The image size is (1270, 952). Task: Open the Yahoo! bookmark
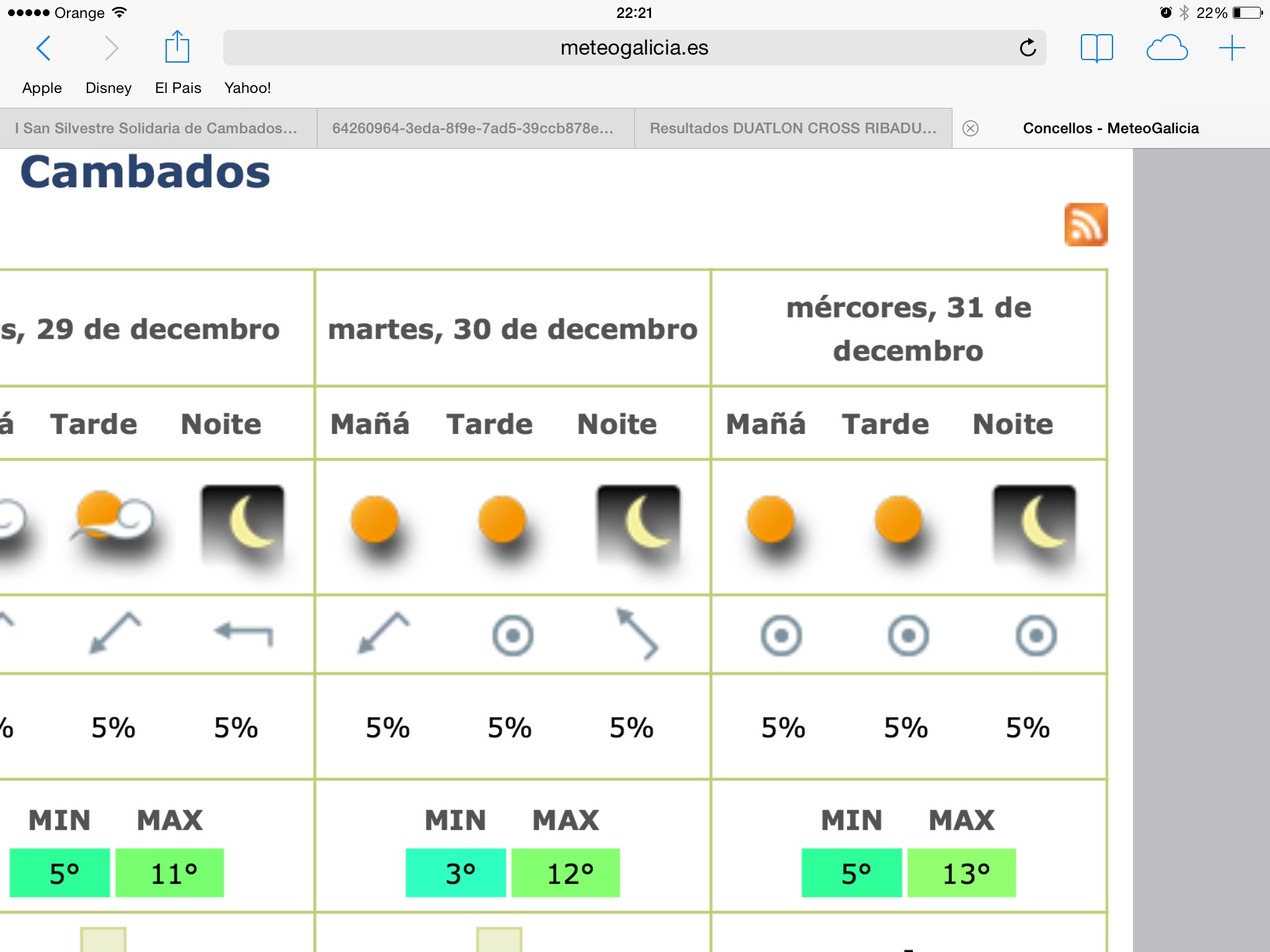coord(247,88)
